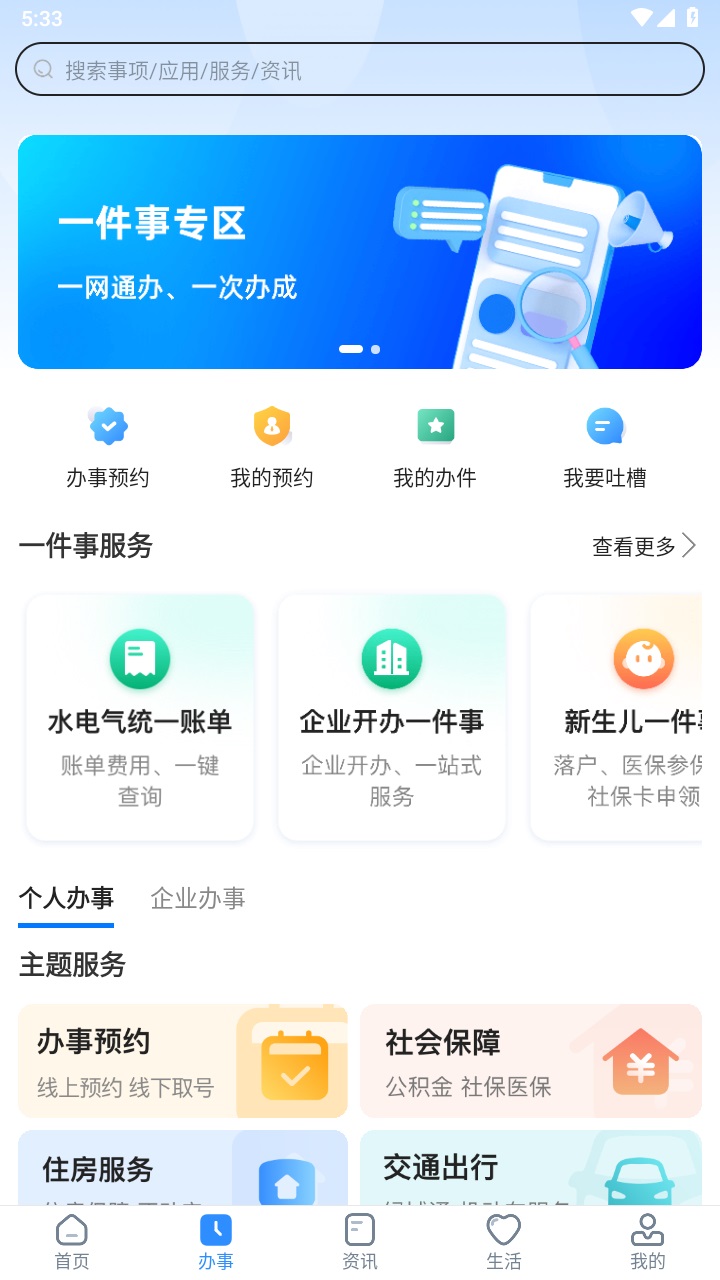View 我的预约 appointments

tap(272, 446)
